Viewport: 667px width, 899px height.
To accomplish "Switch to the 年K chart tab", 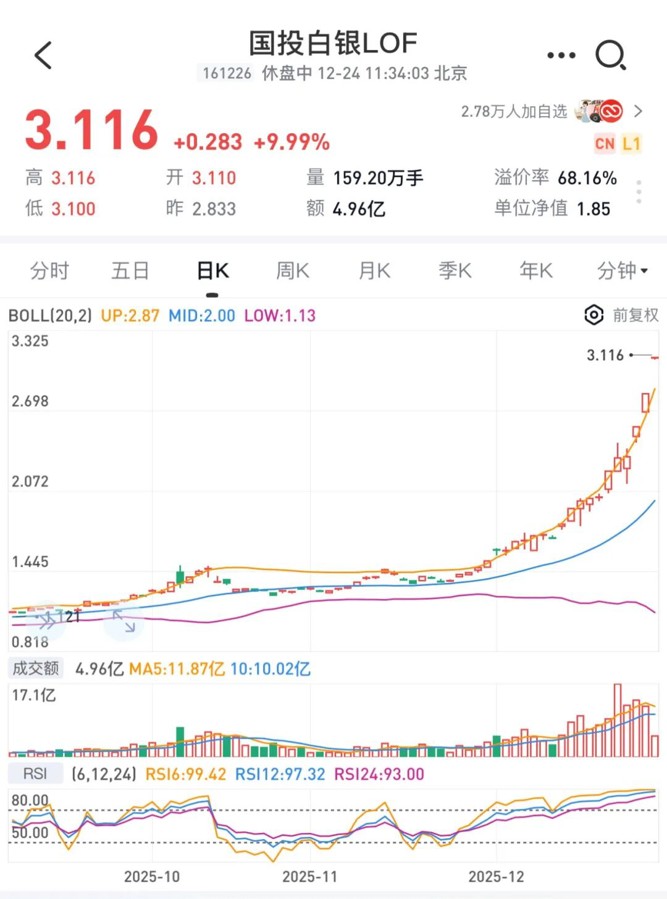I will (537, 271).
